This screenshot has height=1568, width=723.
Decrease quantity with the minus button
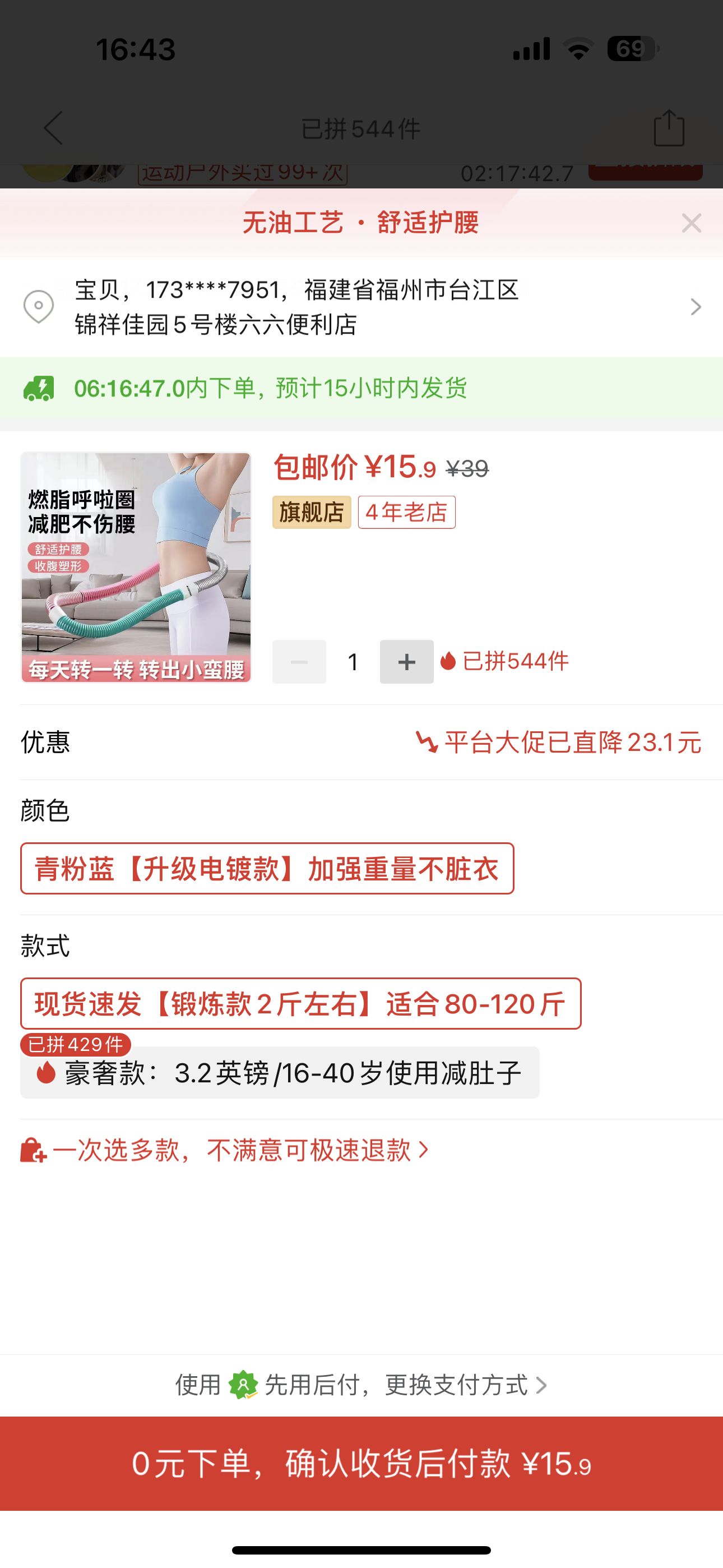(x=299, y=662)
